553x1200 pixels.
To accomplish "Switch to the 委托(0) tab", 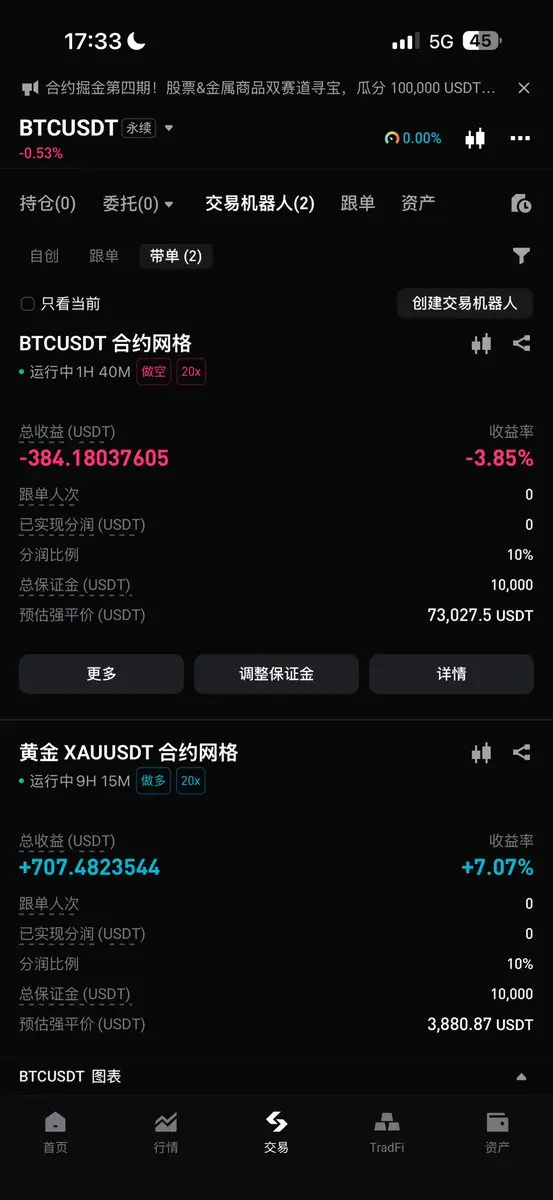I will pos(138,203).
